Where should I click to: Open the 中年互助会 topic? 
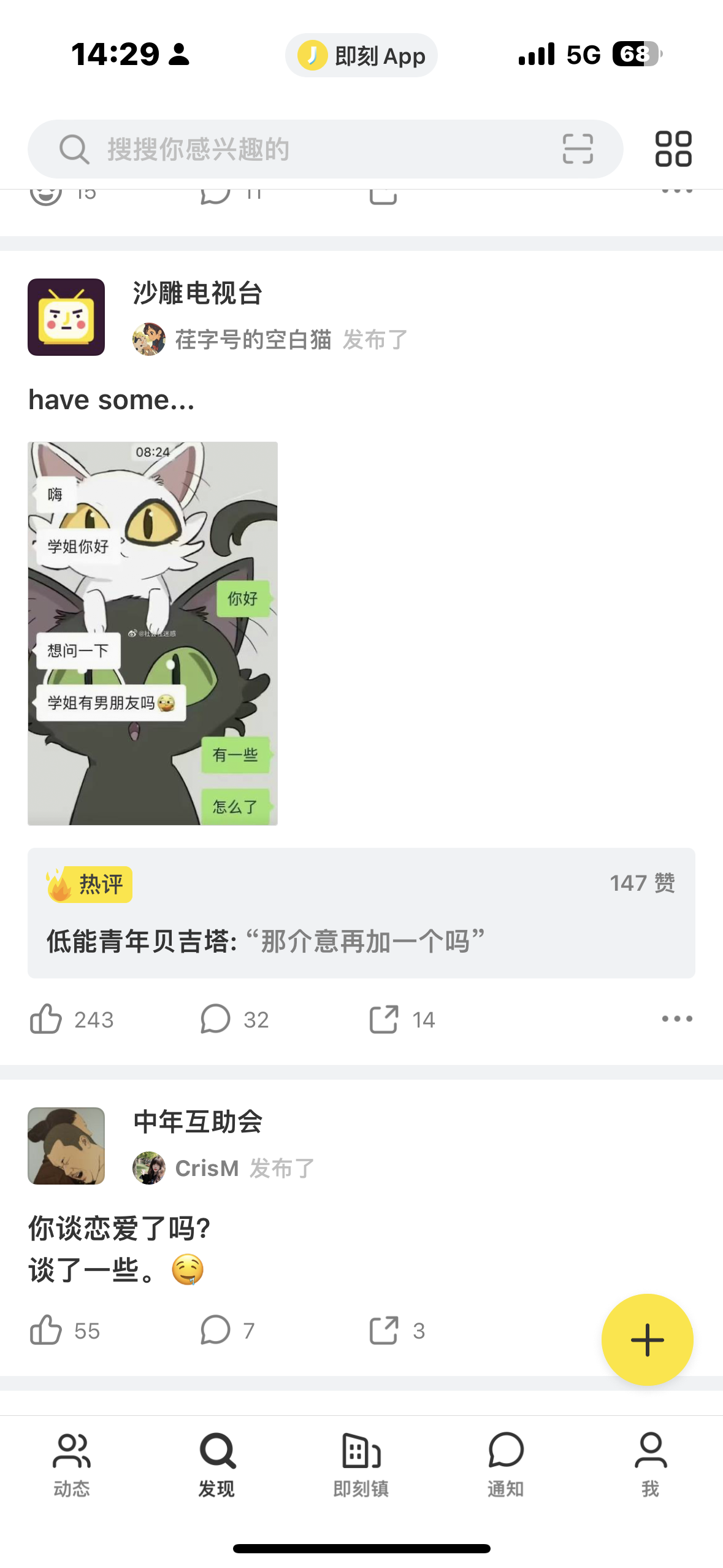(x=198, y=1122)
